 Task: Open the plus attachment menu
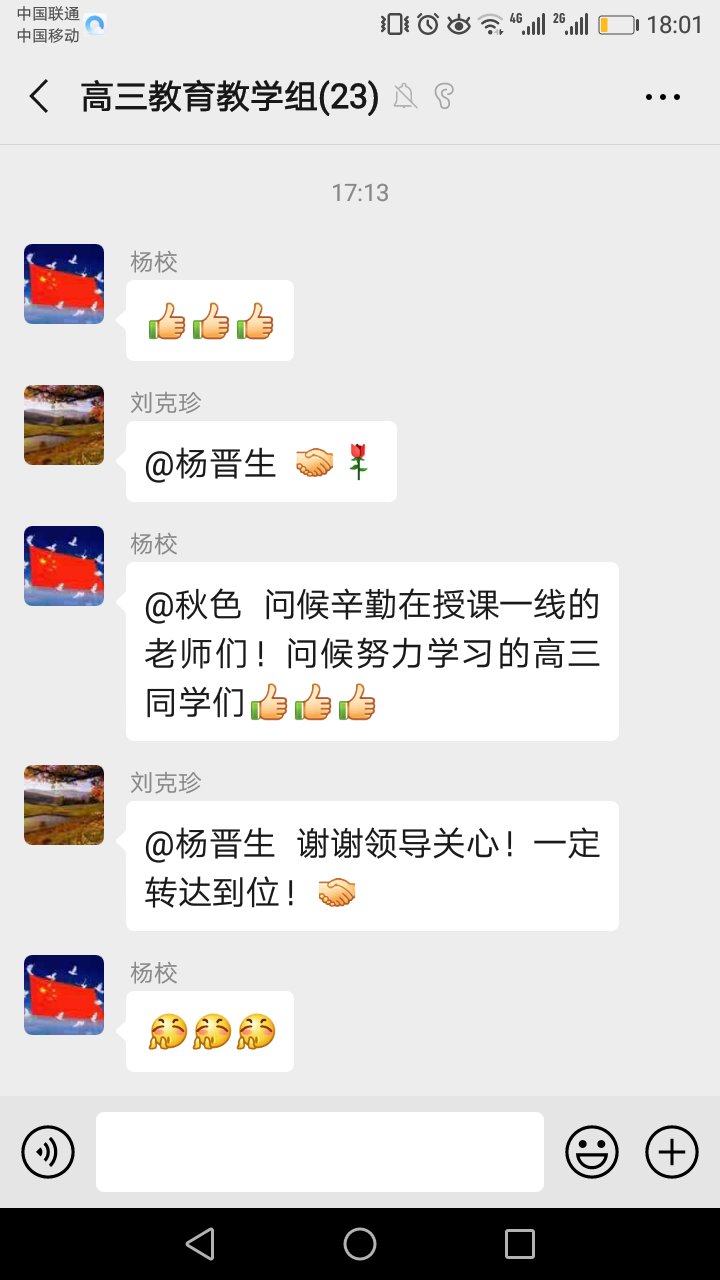coord(672,1152)
